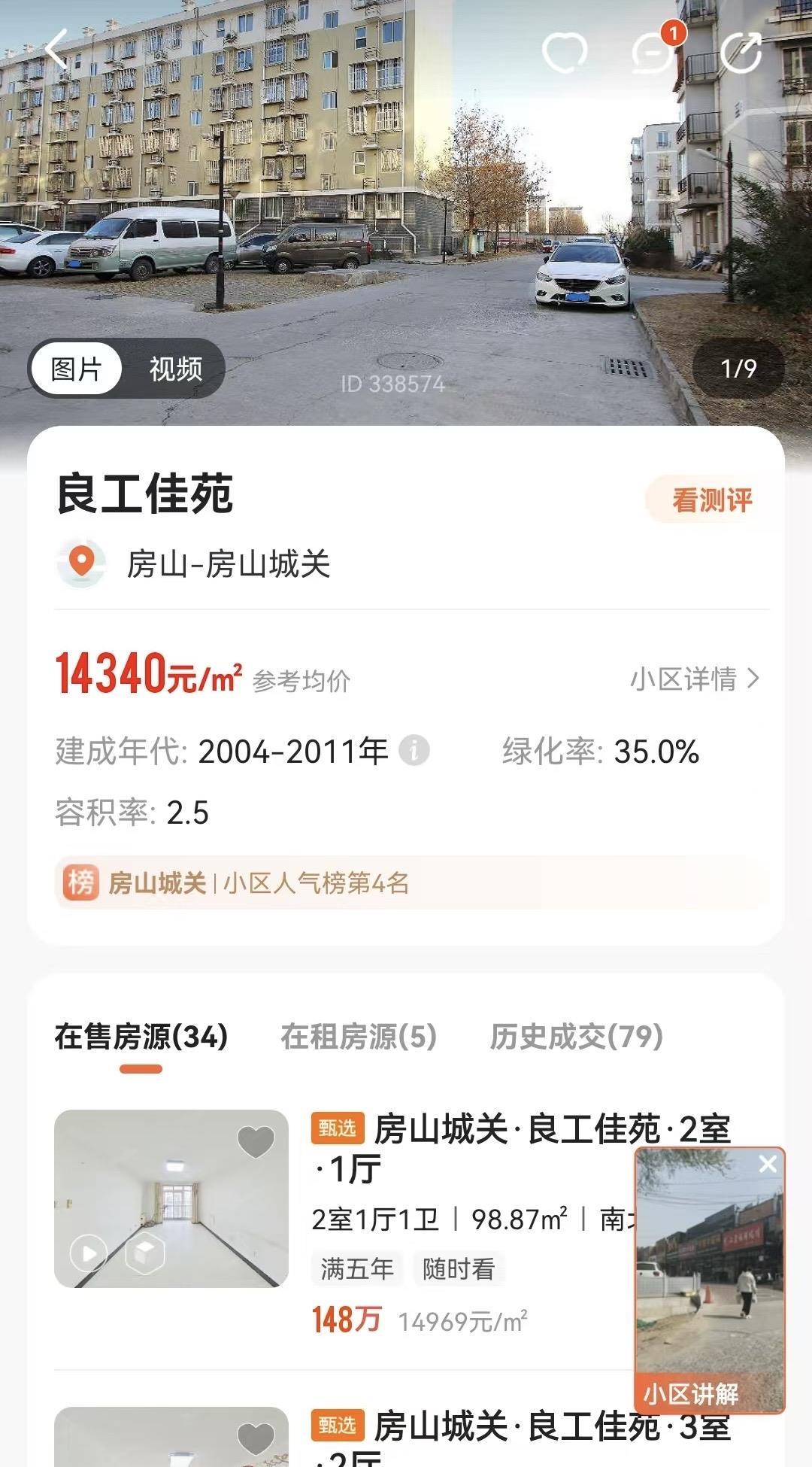Favorite the 2室1厅 148万 listing
812x1467 pixels.
(x=256, y=1141)
